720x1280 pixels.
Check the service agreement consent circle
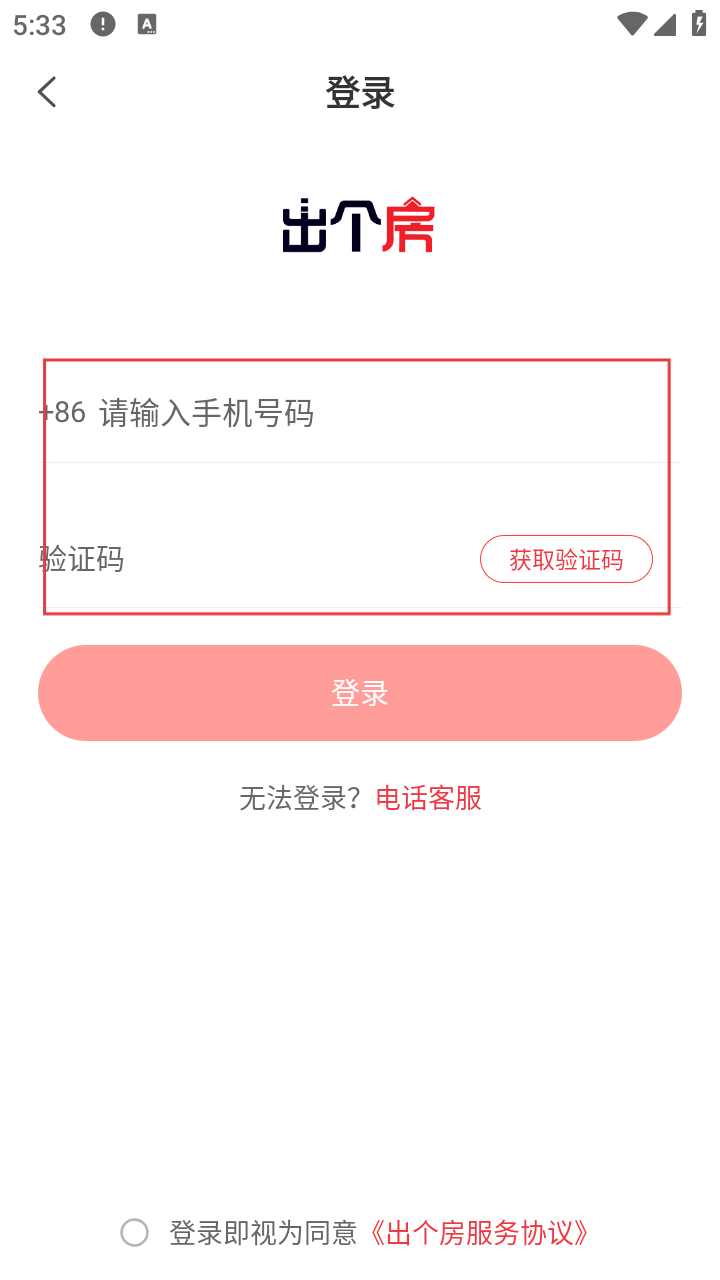coord(135,1233)
